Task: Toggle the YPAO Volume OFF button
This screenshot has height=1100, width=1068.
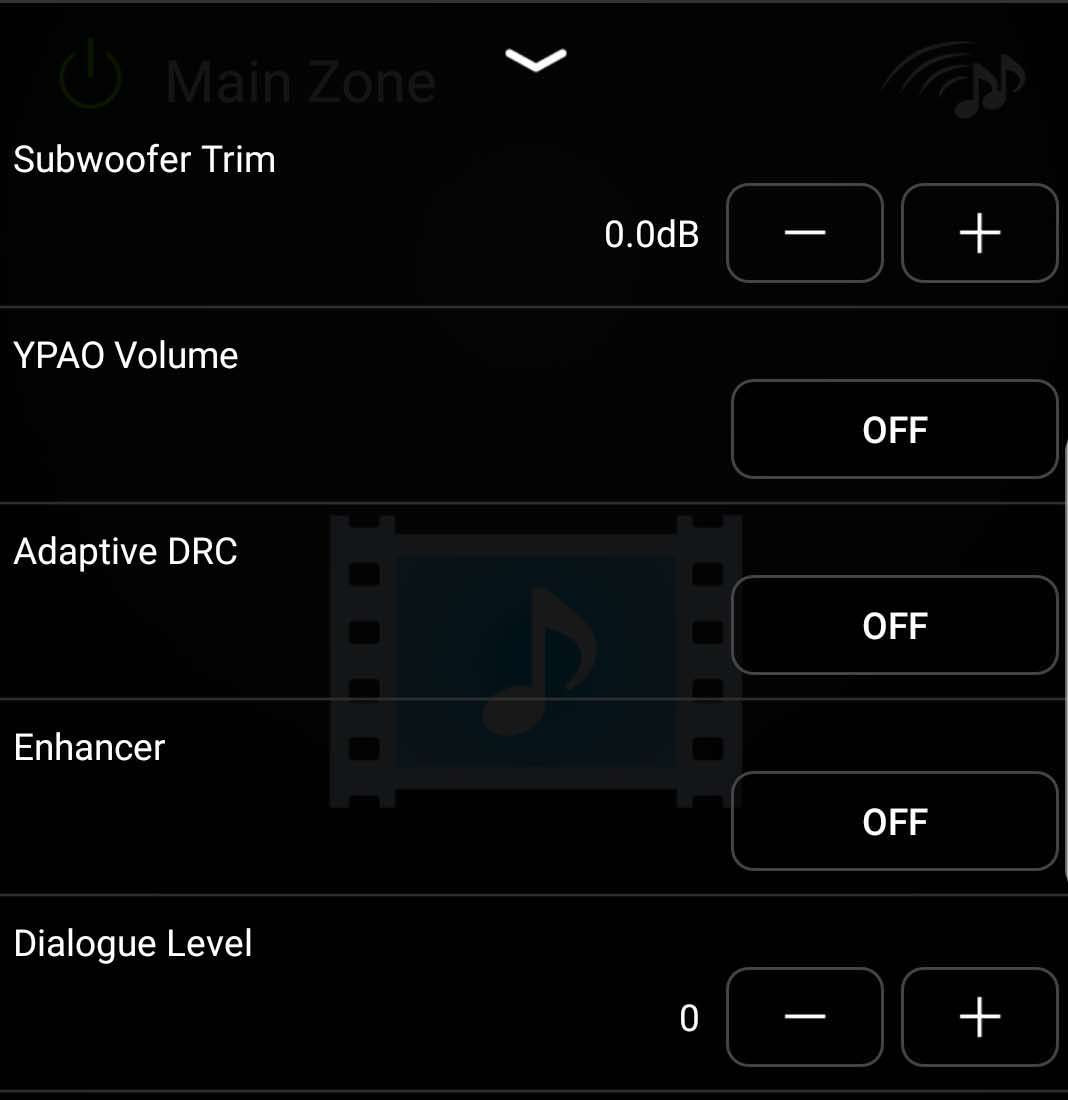Action: [x=894, y=430]
